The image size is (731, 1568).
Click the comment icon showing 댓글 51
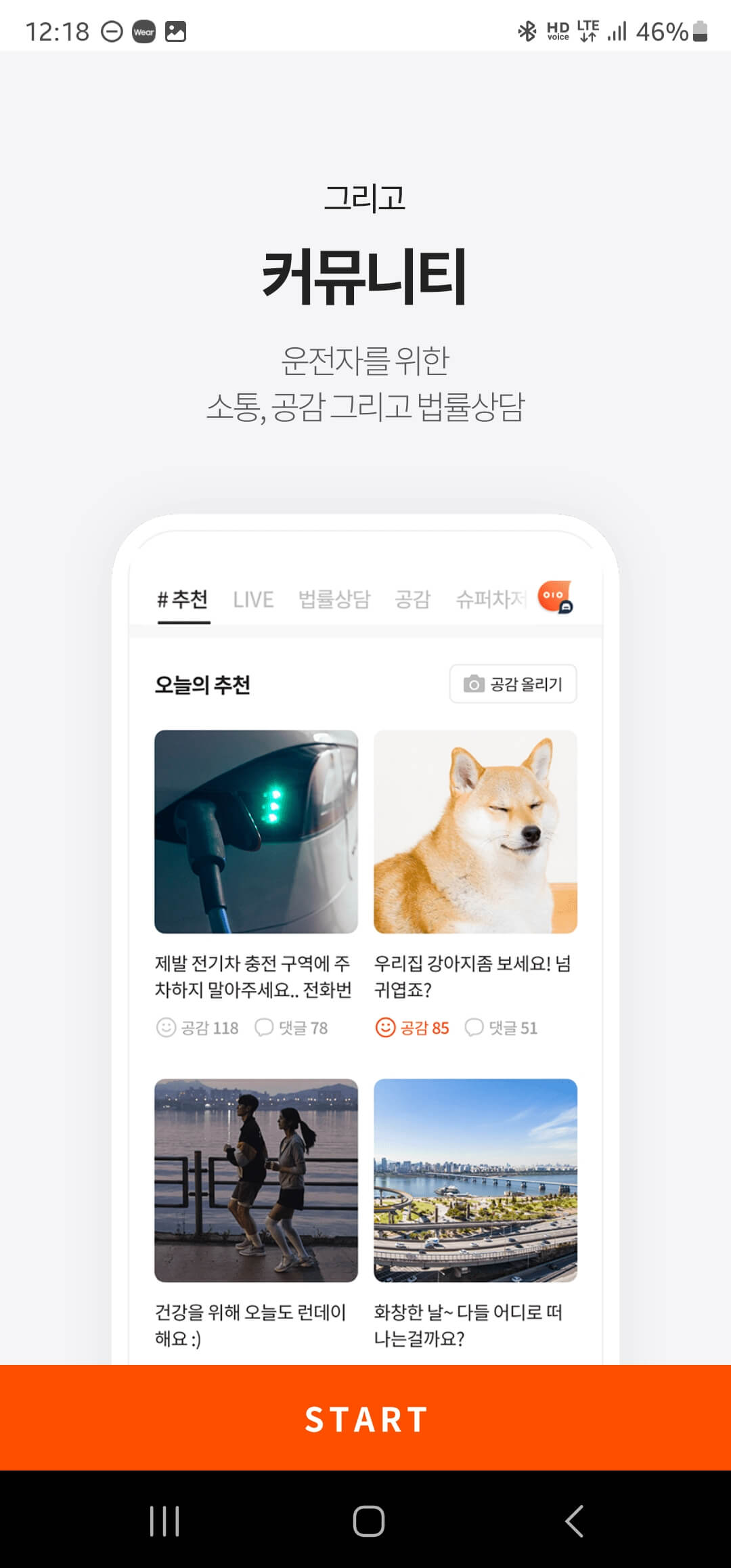tap(476, 1028)
